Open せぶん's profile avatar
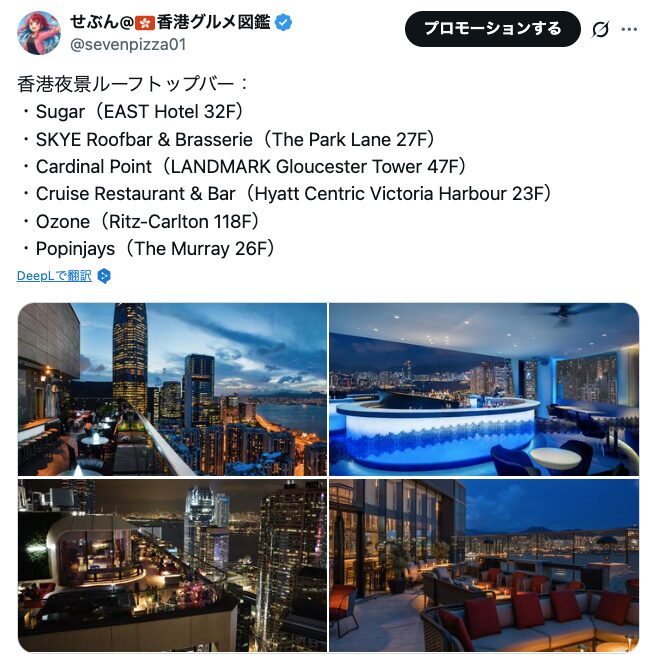657x661 pixels. tap(39, 32)
